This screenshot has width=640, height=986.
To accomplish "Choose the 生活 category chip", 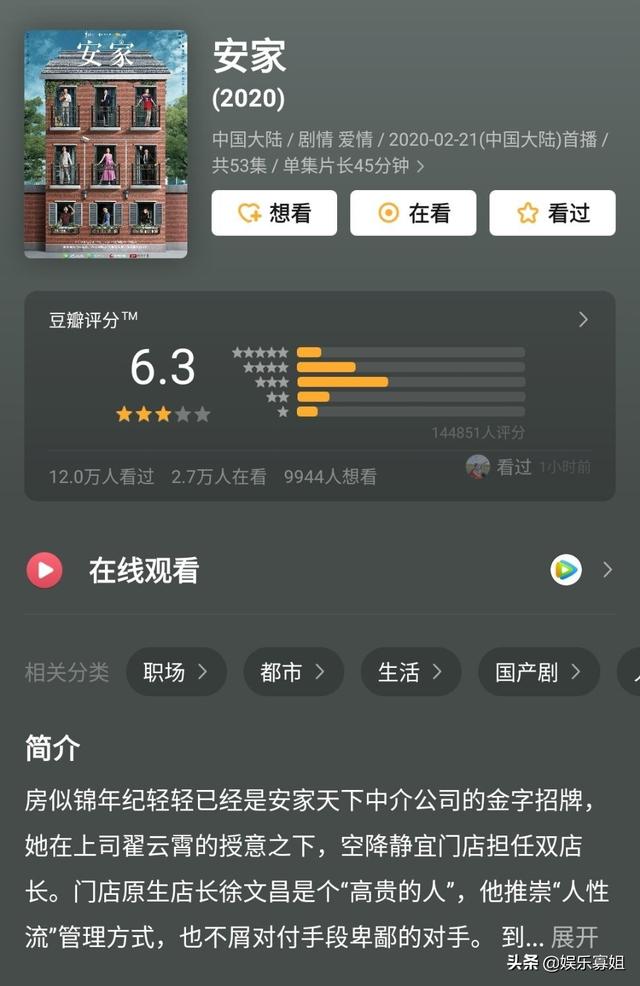I will [x=410, y=672].
